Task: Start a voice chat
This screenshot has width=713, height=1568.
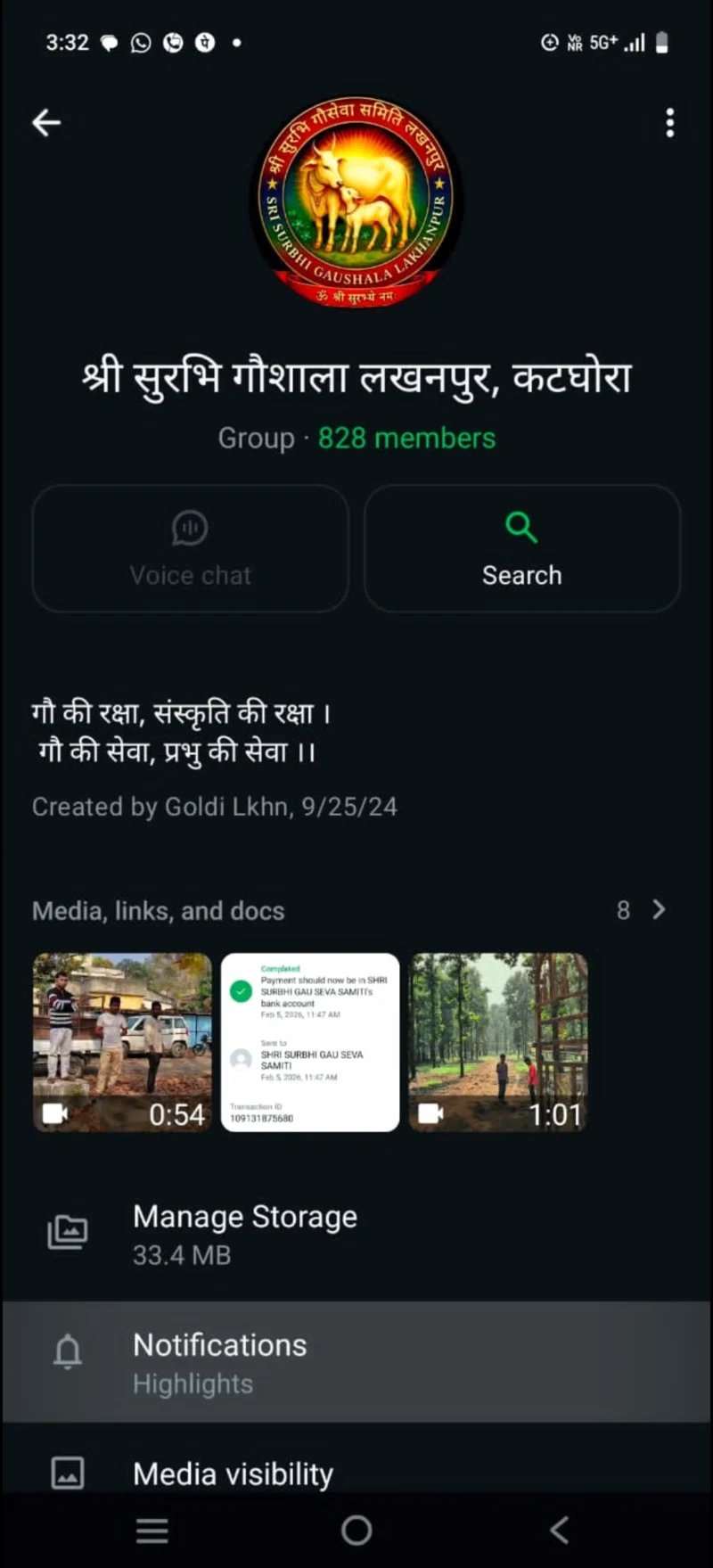Action: [190, 548]
